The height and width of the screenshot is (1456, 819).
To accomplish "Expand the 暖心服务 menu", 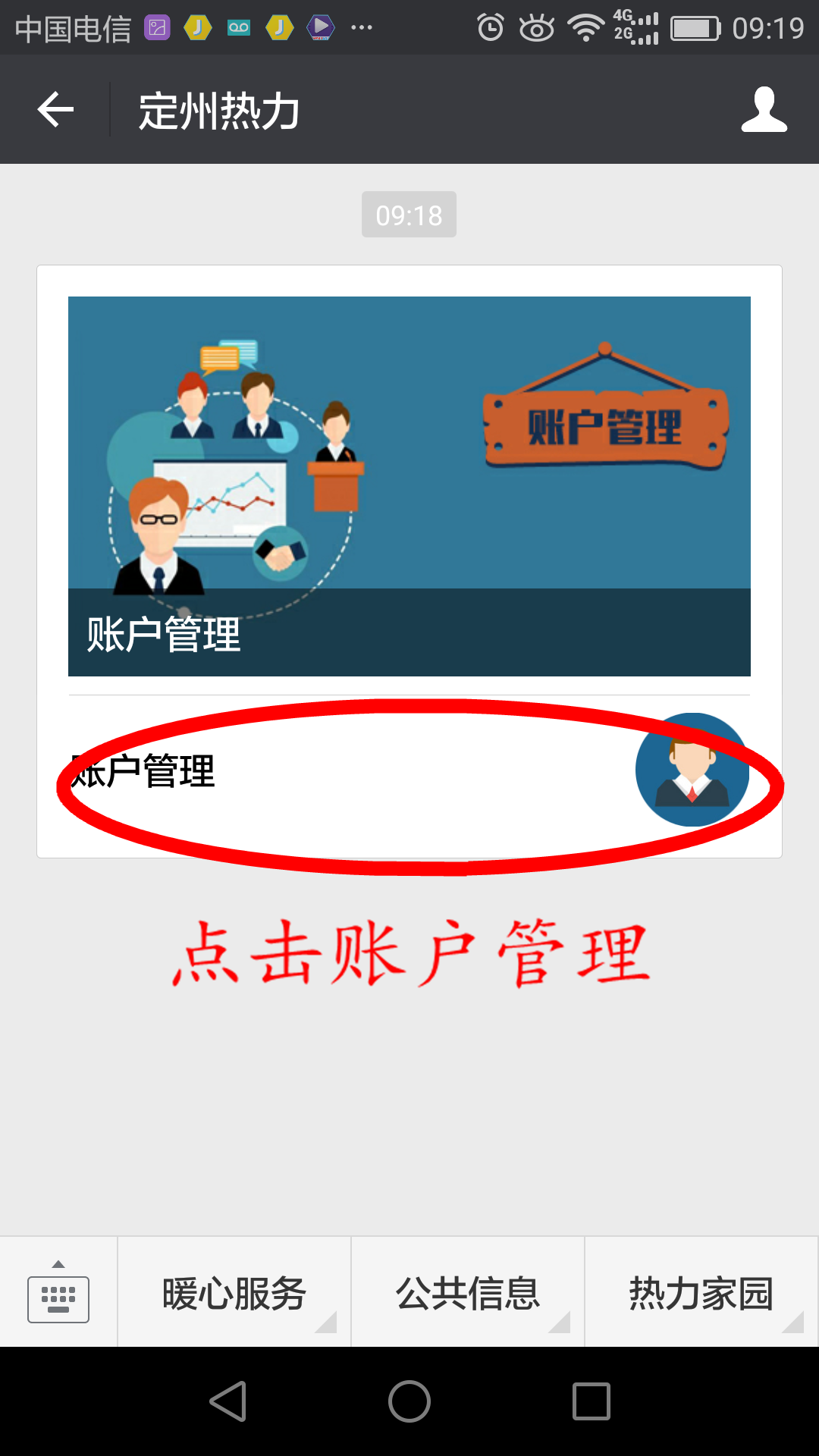I will 234,1293.
